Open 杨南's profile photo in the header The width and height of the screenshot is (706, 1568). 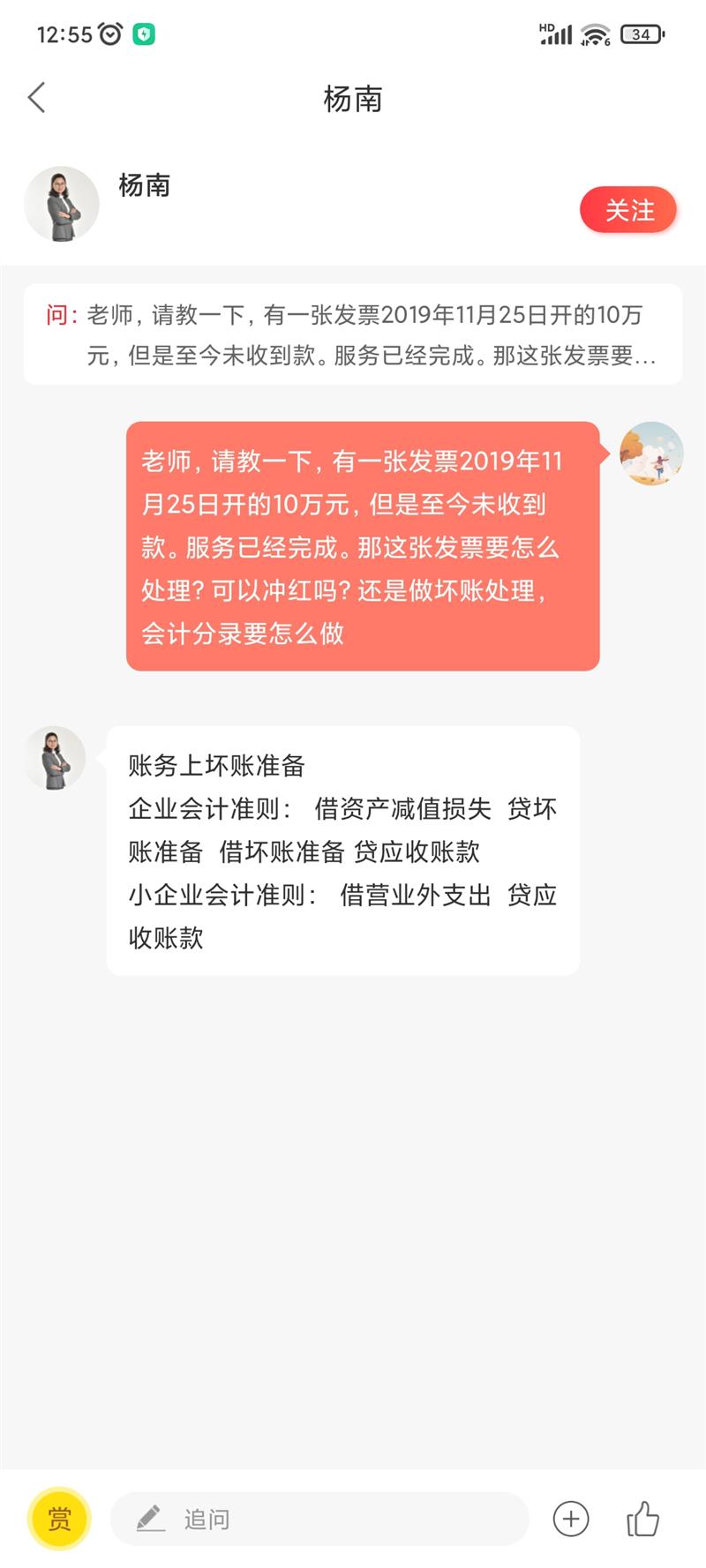click(x=62, y=204)
